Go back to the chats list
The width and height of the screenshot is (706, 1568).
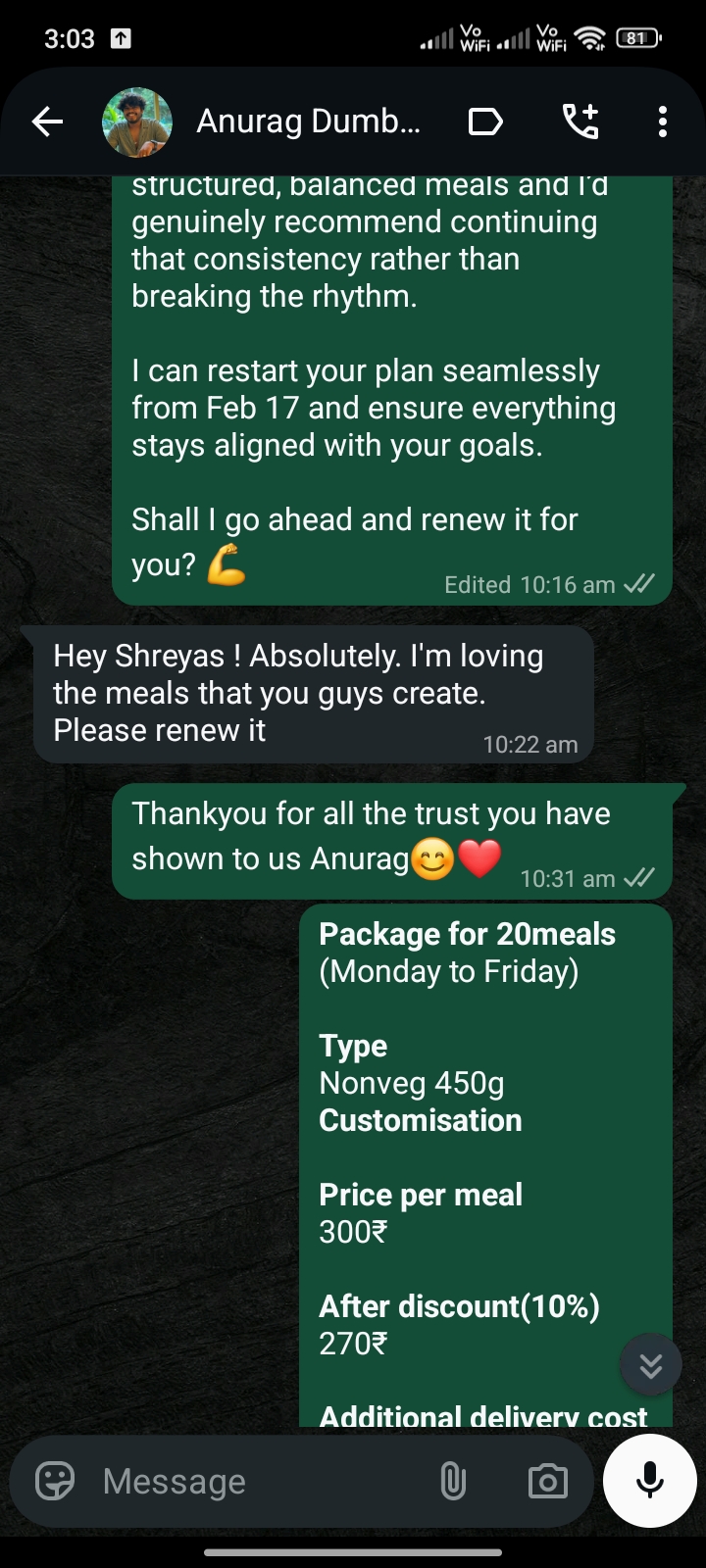[x=47, y=122]
